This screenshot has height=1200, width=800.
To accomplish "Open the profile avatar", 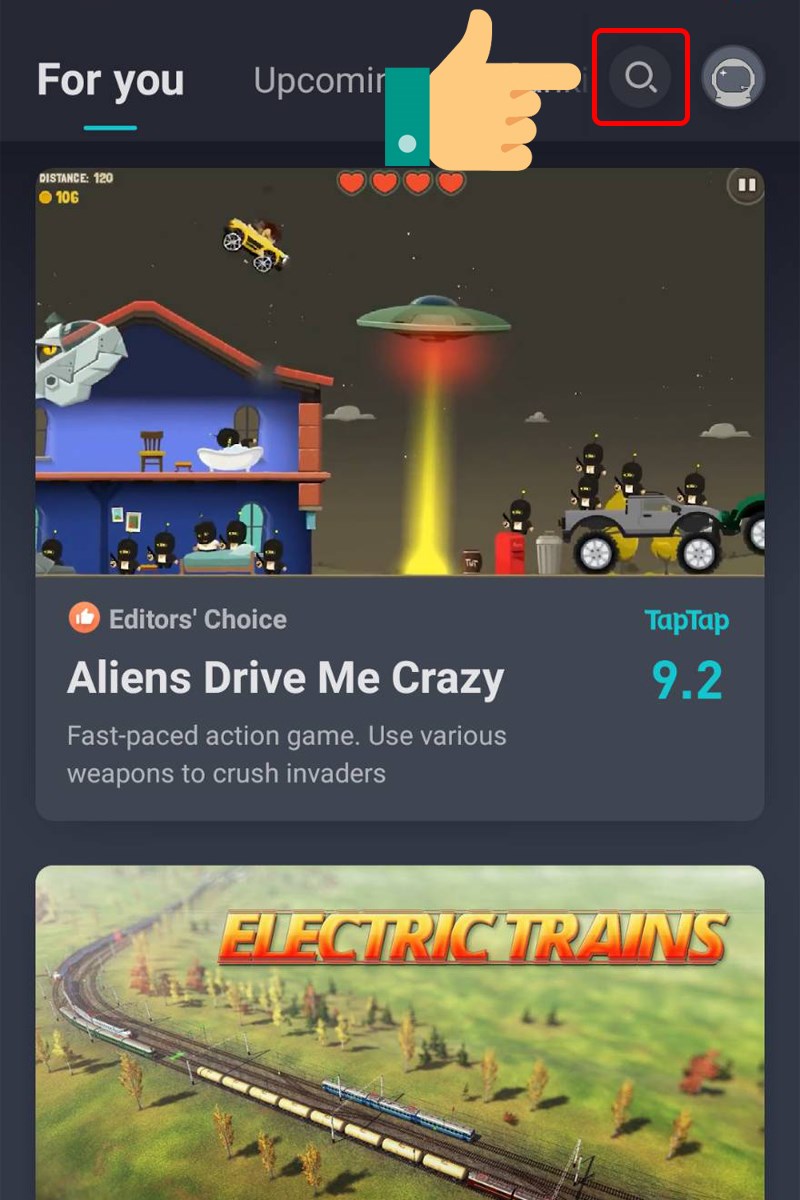I will point(733,77).
